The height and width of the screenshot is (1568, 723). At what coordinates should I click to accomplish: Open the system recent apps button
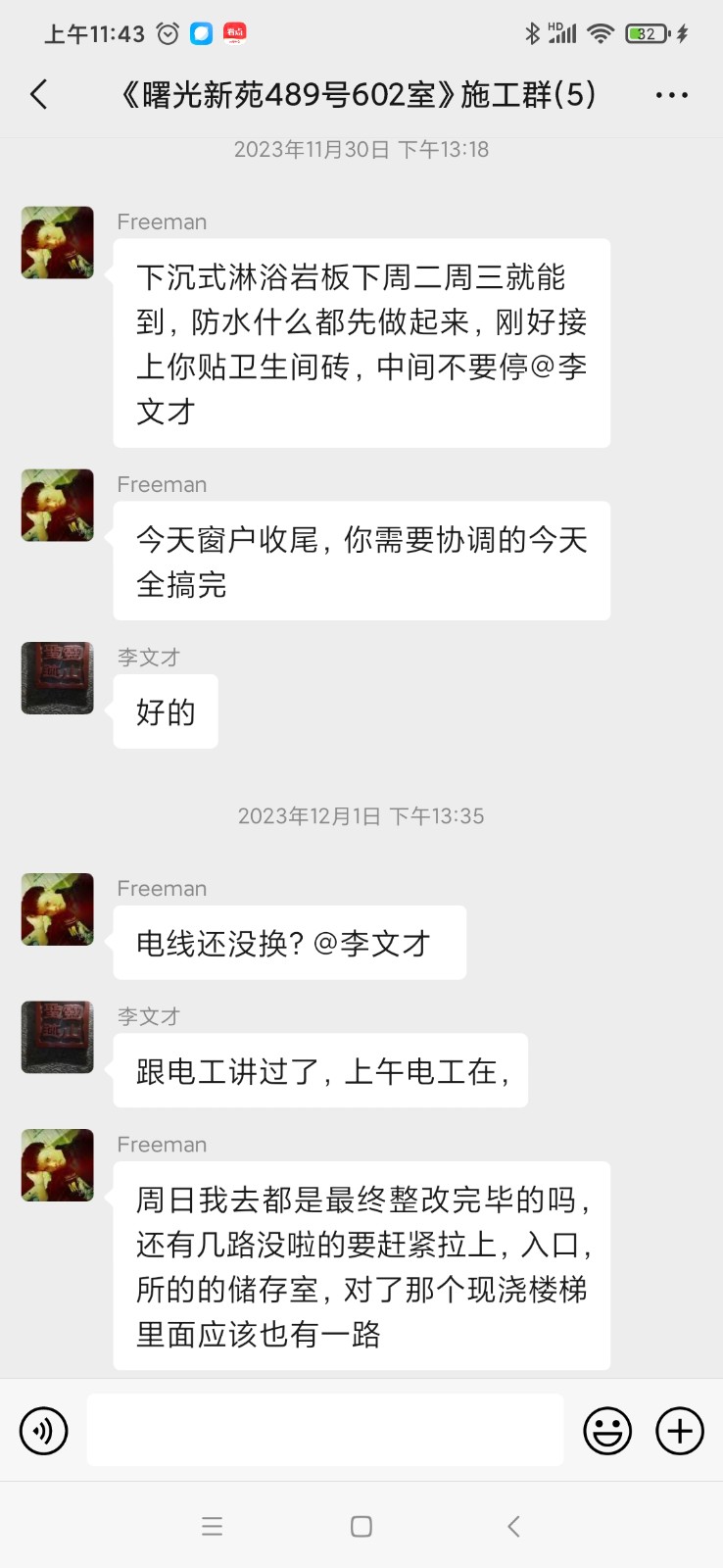[212, 1526]
